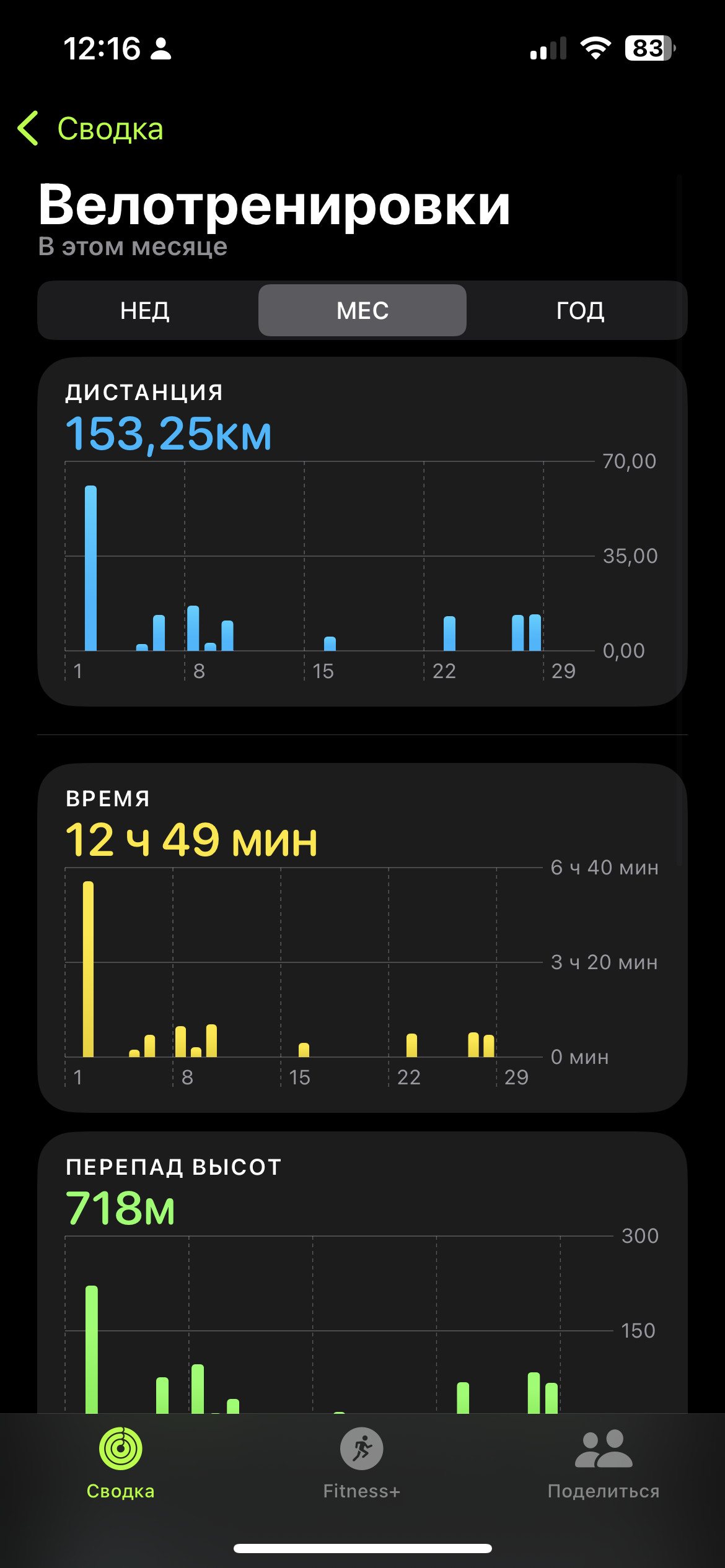Switch to the ГОД yearly view
Viewport: 725px width, 1568px height.
[580, 310]
